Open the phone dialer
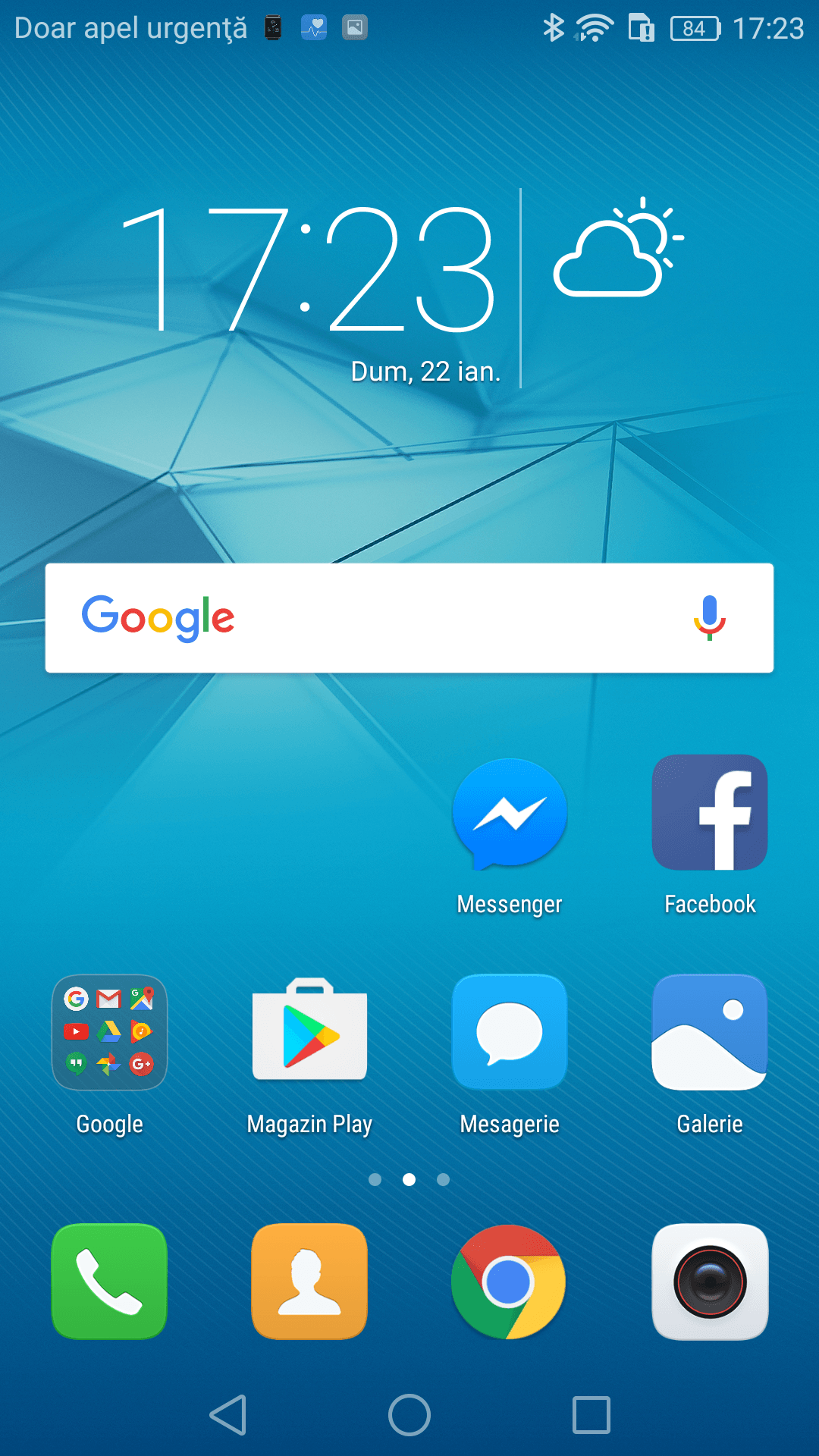Image resolution: width=819 pixels, height=1456 pixels. (x=109, y=1282)
